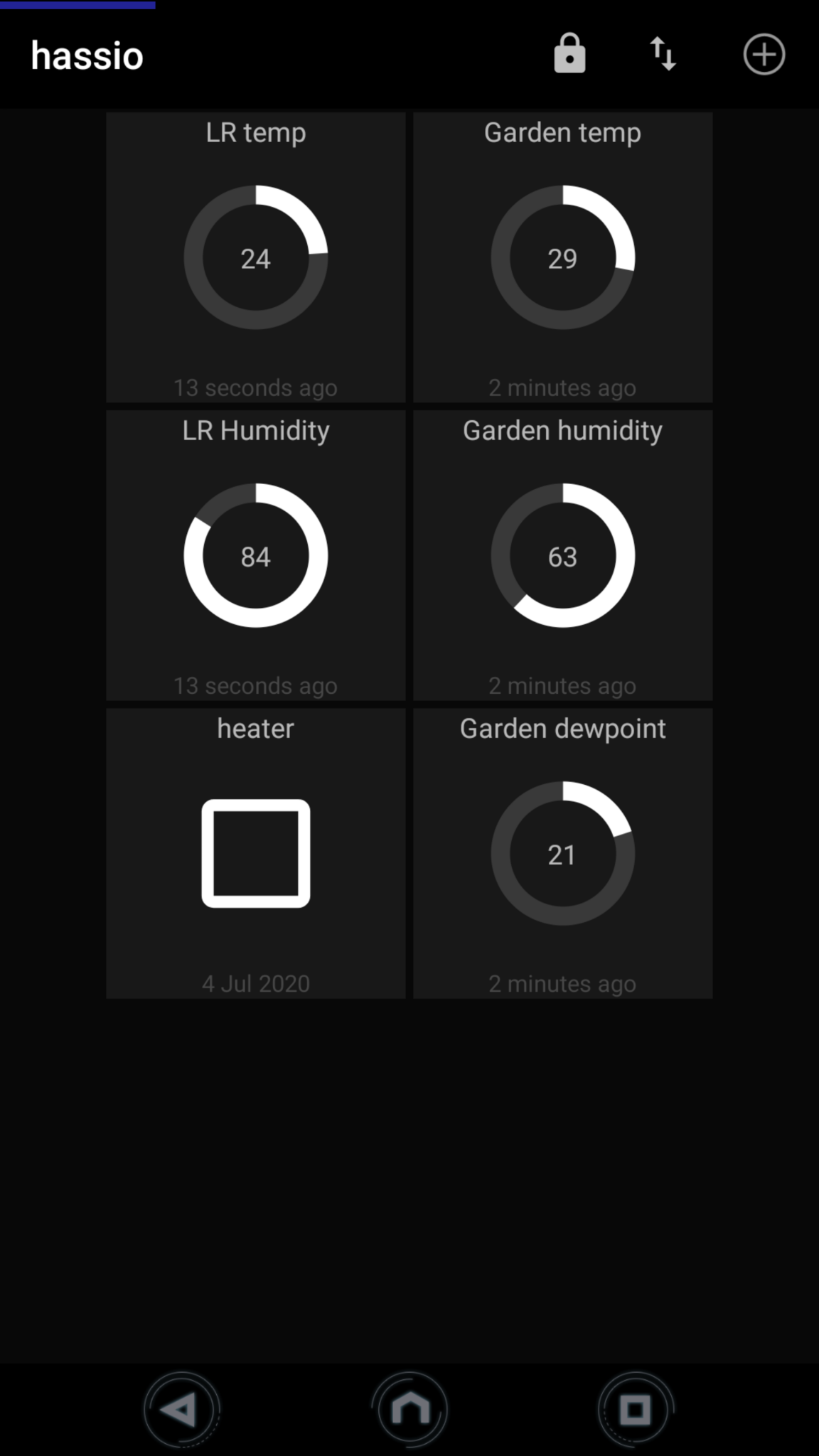Open the Garden dewpoint tile
The width and height of the screenshot is (819, 1456).
click(x=562, y=853)
